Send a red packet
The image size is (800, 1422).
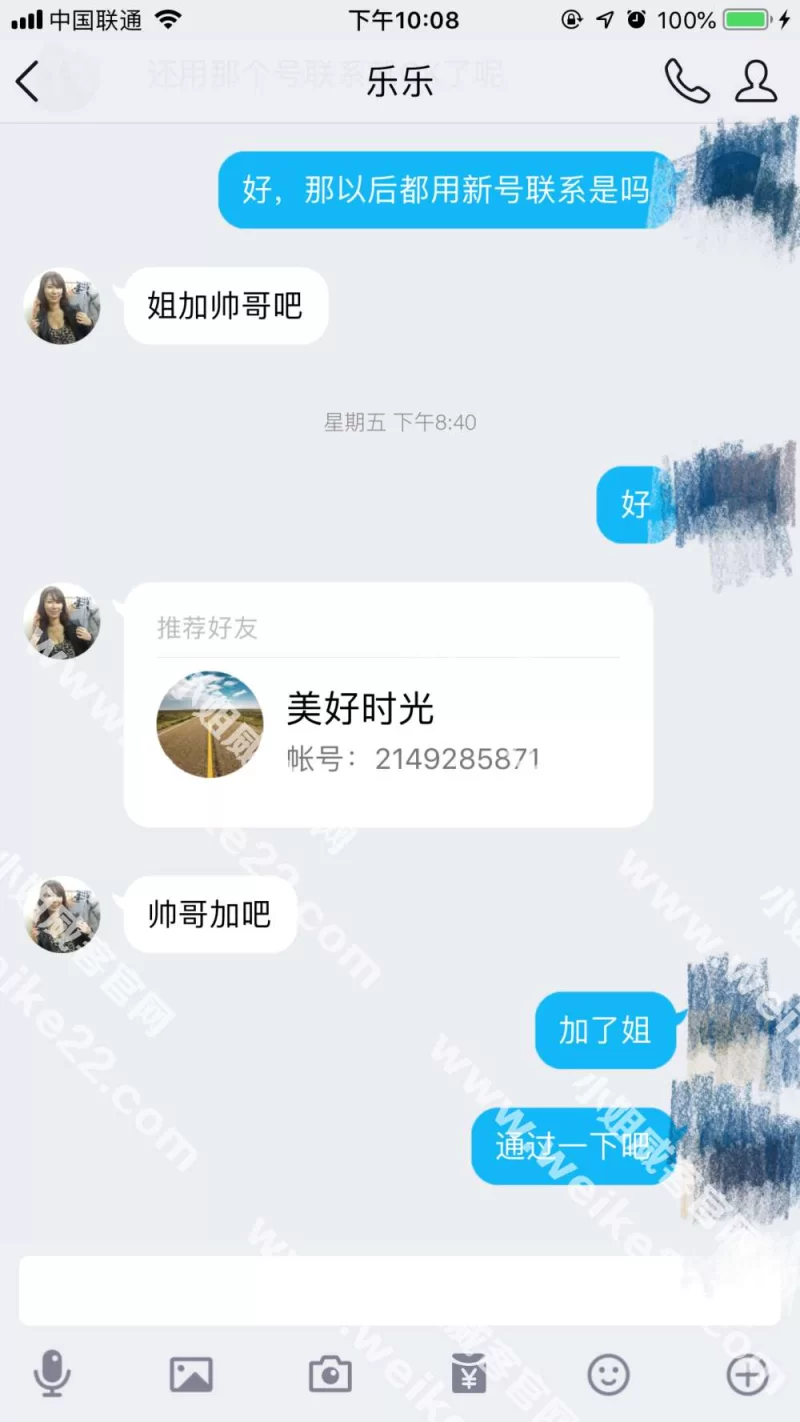point(468,1375)
